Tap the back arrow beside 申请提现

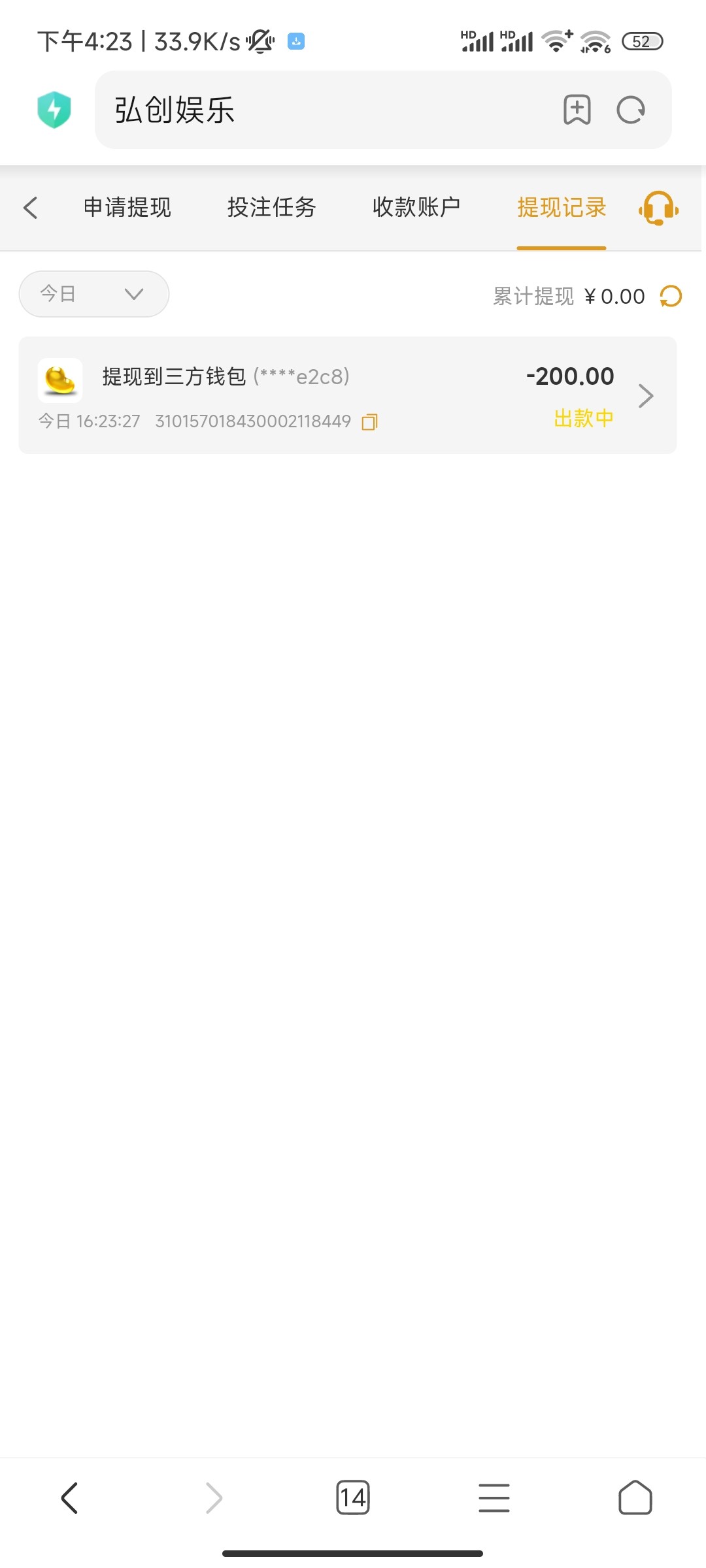(x=30, y=208)
